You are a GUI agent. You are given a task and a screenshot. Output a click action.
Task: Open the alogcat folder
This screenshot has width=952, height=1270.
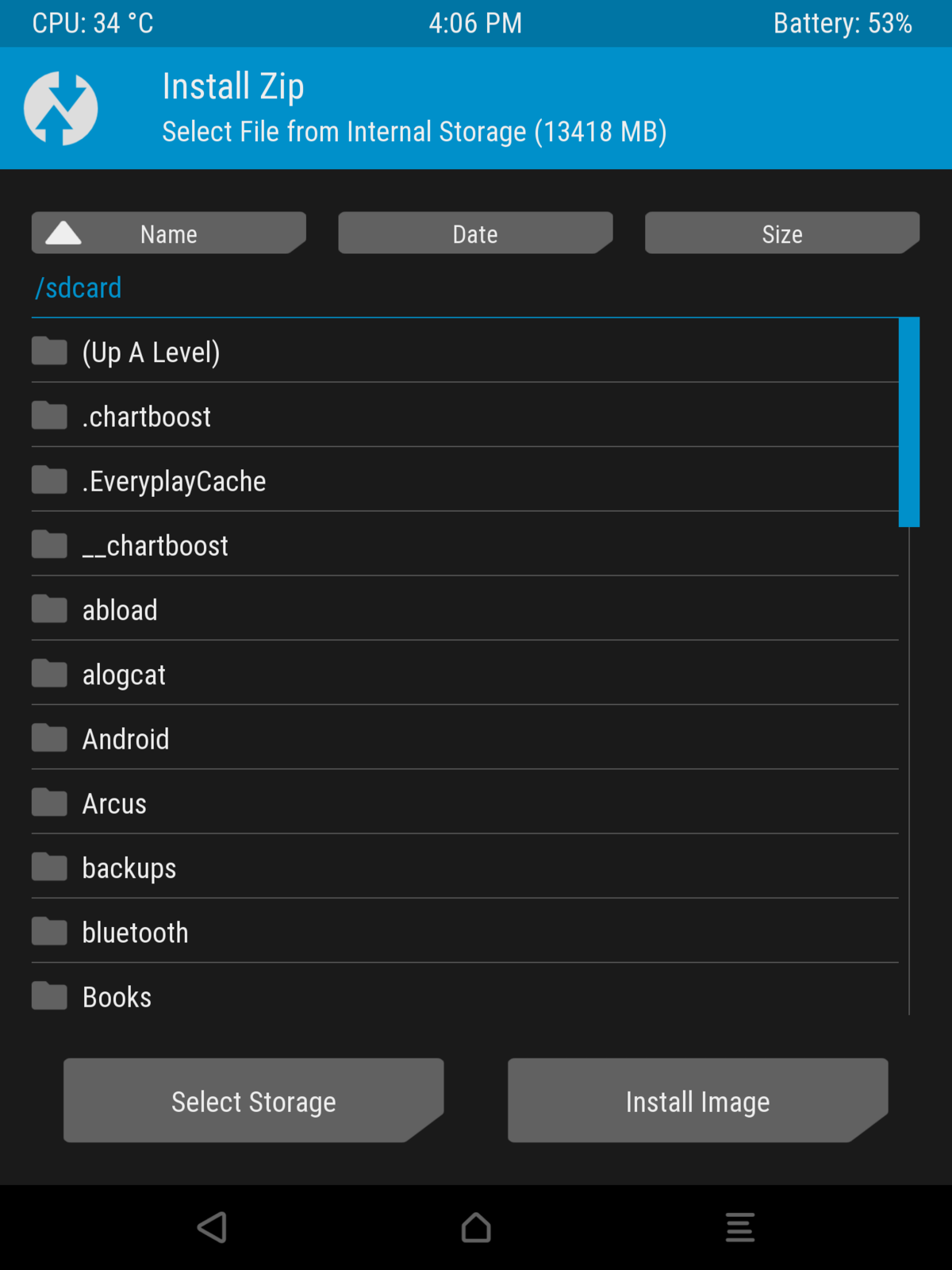[x=124, y=675]
